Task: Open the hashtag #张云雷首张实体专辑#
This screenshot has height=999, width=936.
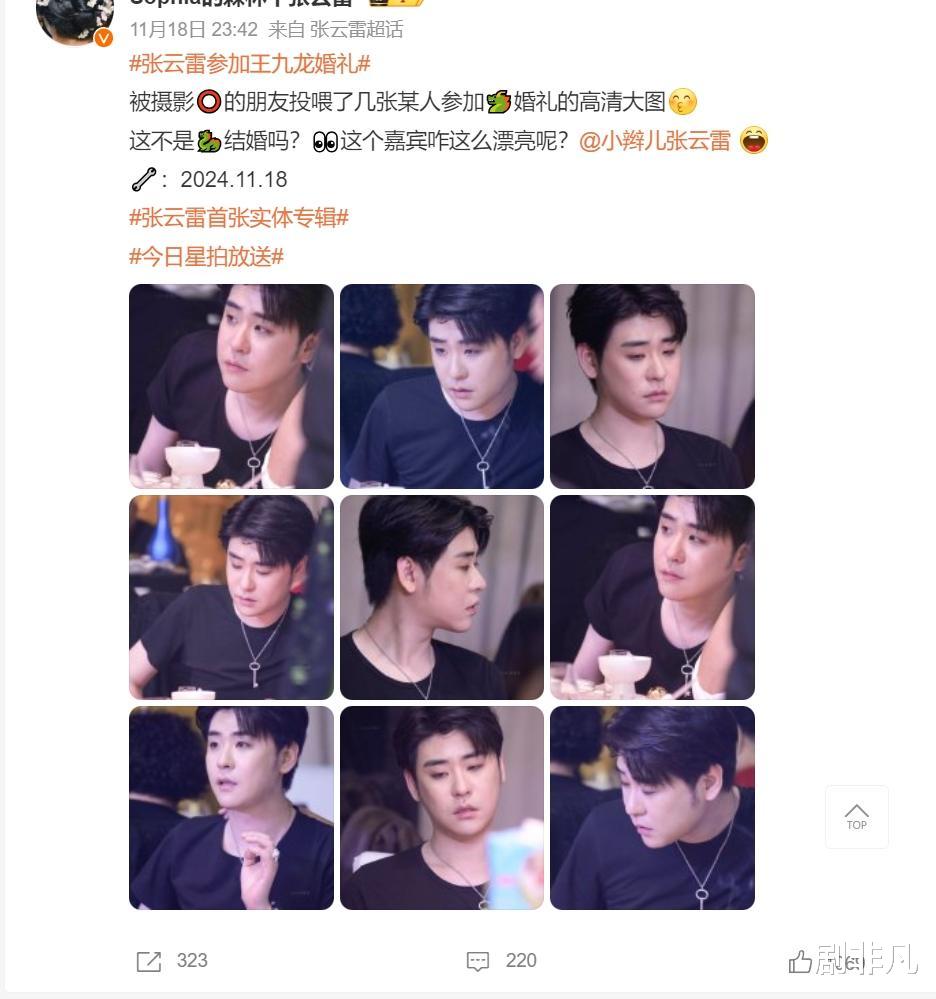Action: pos(236,218)
